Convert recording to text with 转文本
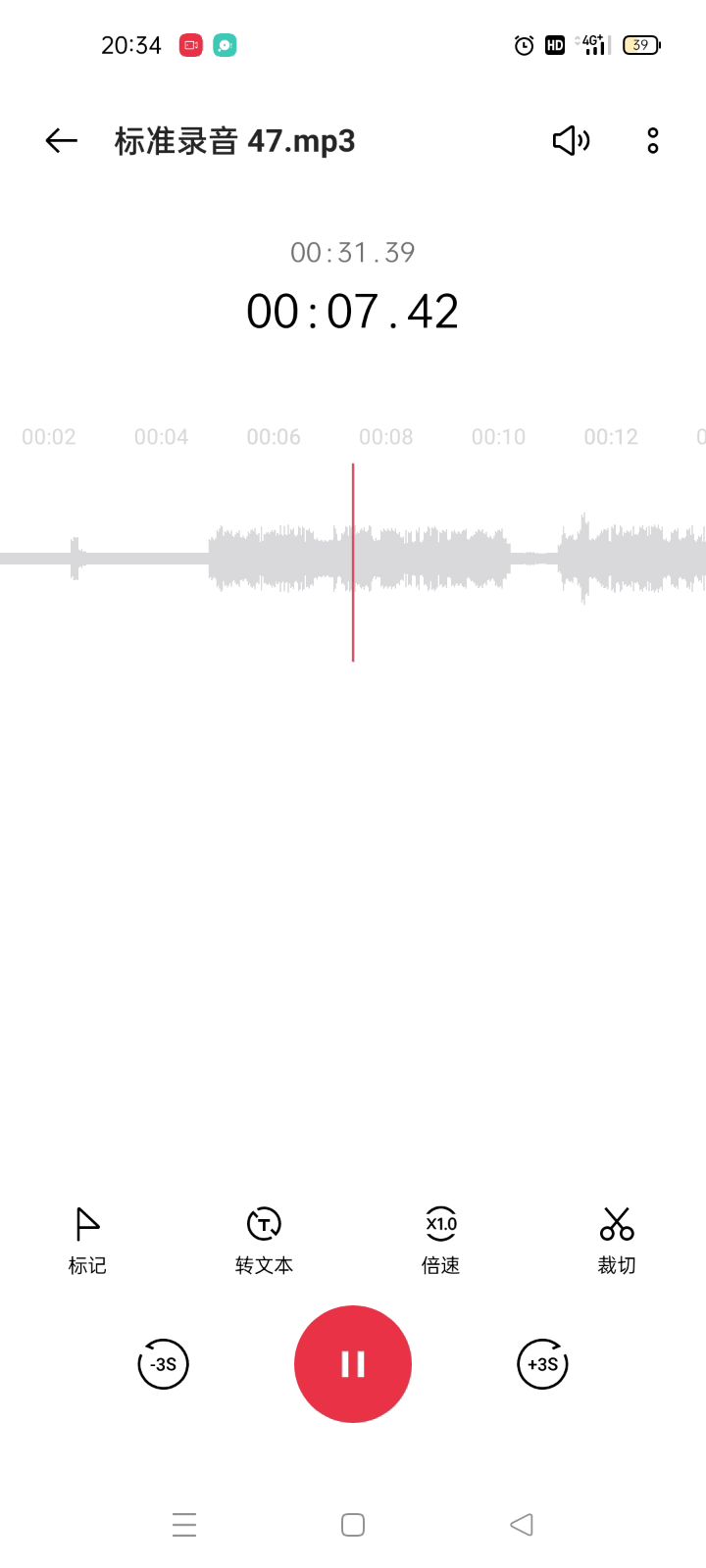This screenshot has width=706, height=1568. (x=264, y=1240)
